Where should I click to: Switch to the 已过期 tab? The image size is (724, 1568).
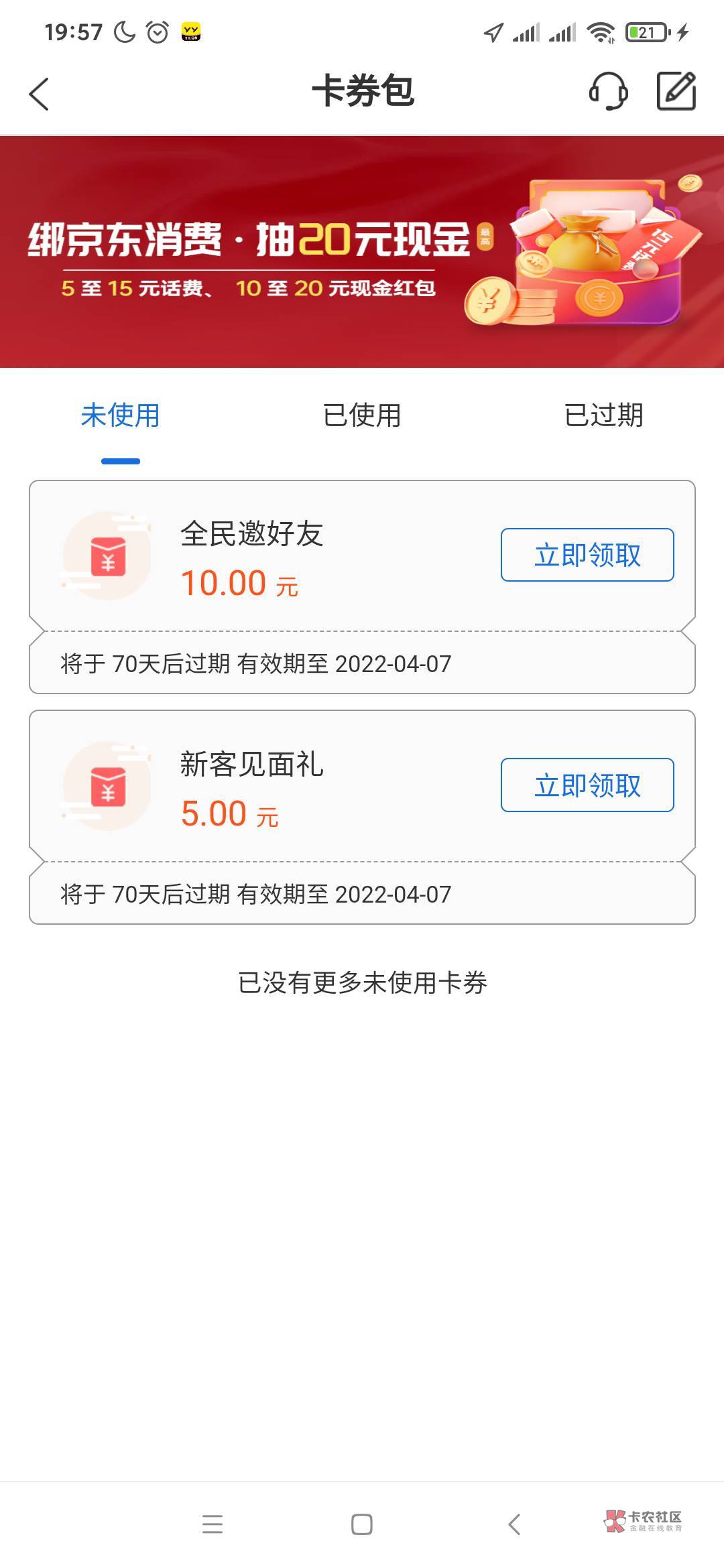pos(603,415)
